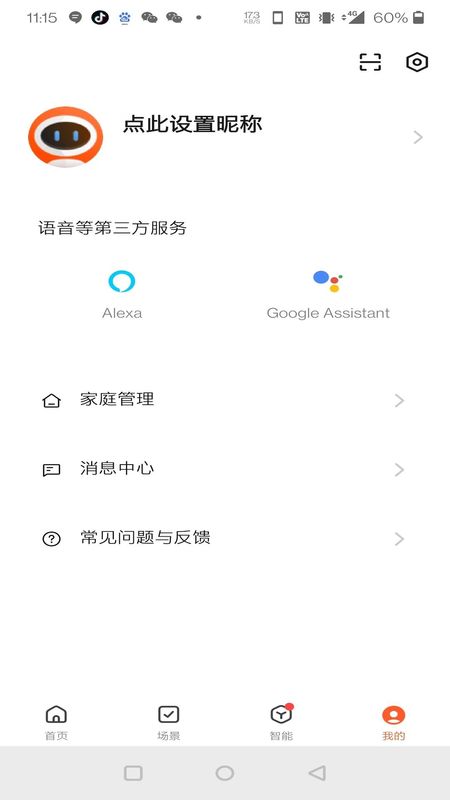Open Alexa voice service
This screenshot has width=450, height=800.
pos(122,294)
